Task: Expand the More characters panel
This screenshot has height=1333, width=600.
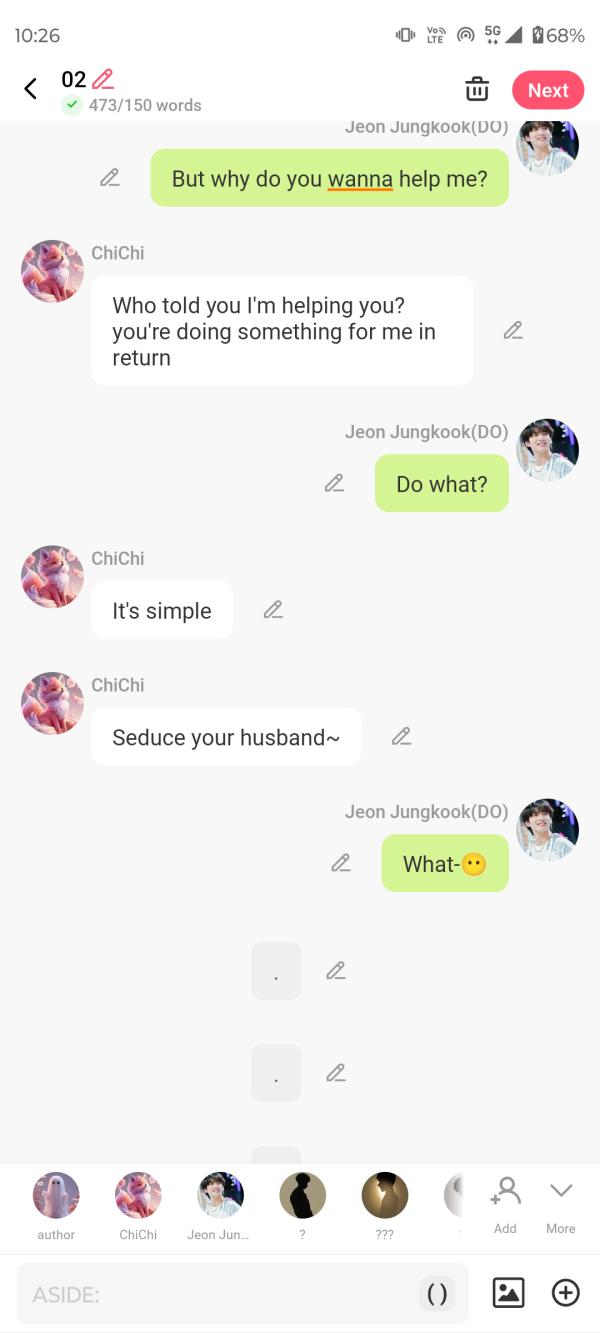Action: pos(560,1204)
